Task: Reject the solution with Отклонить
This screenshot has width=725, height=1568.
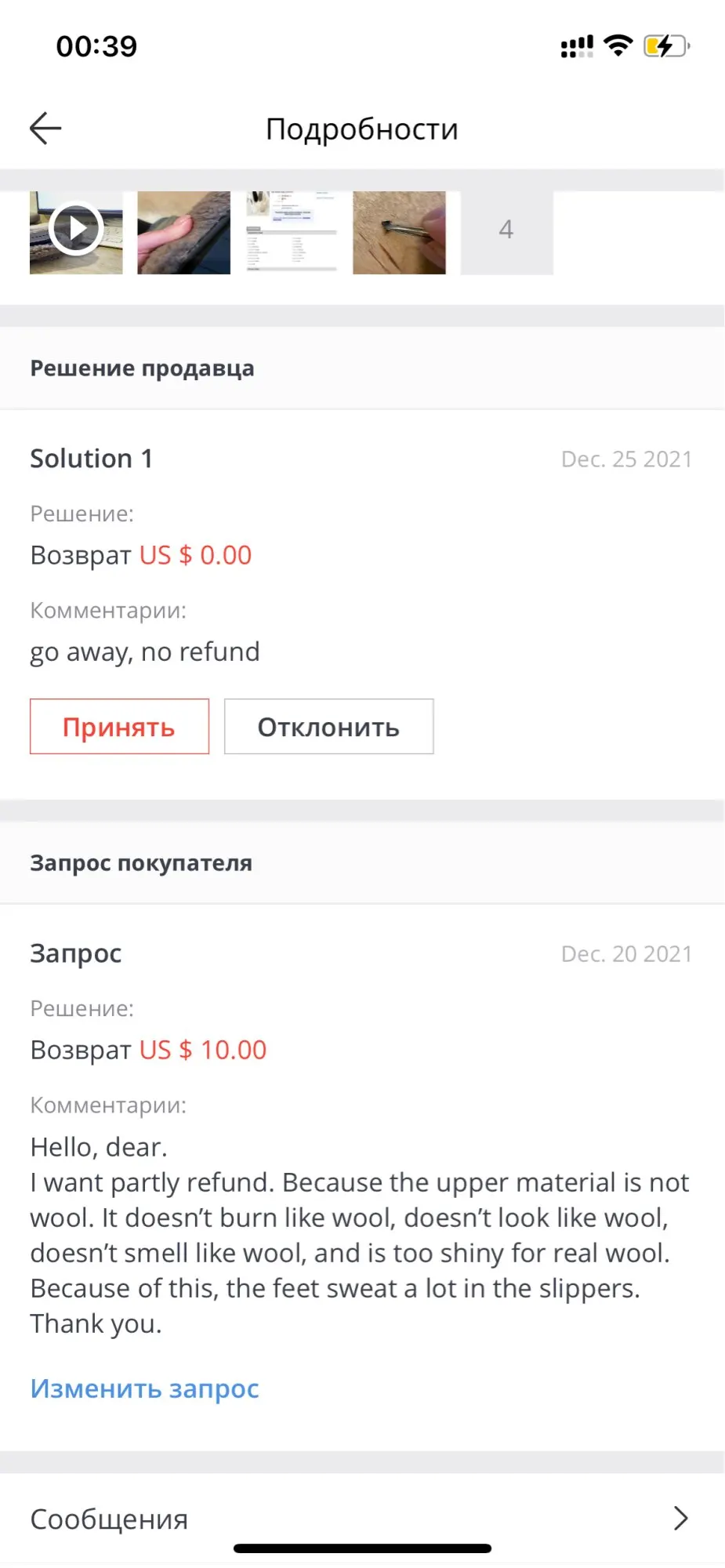Action: (328, 727)
